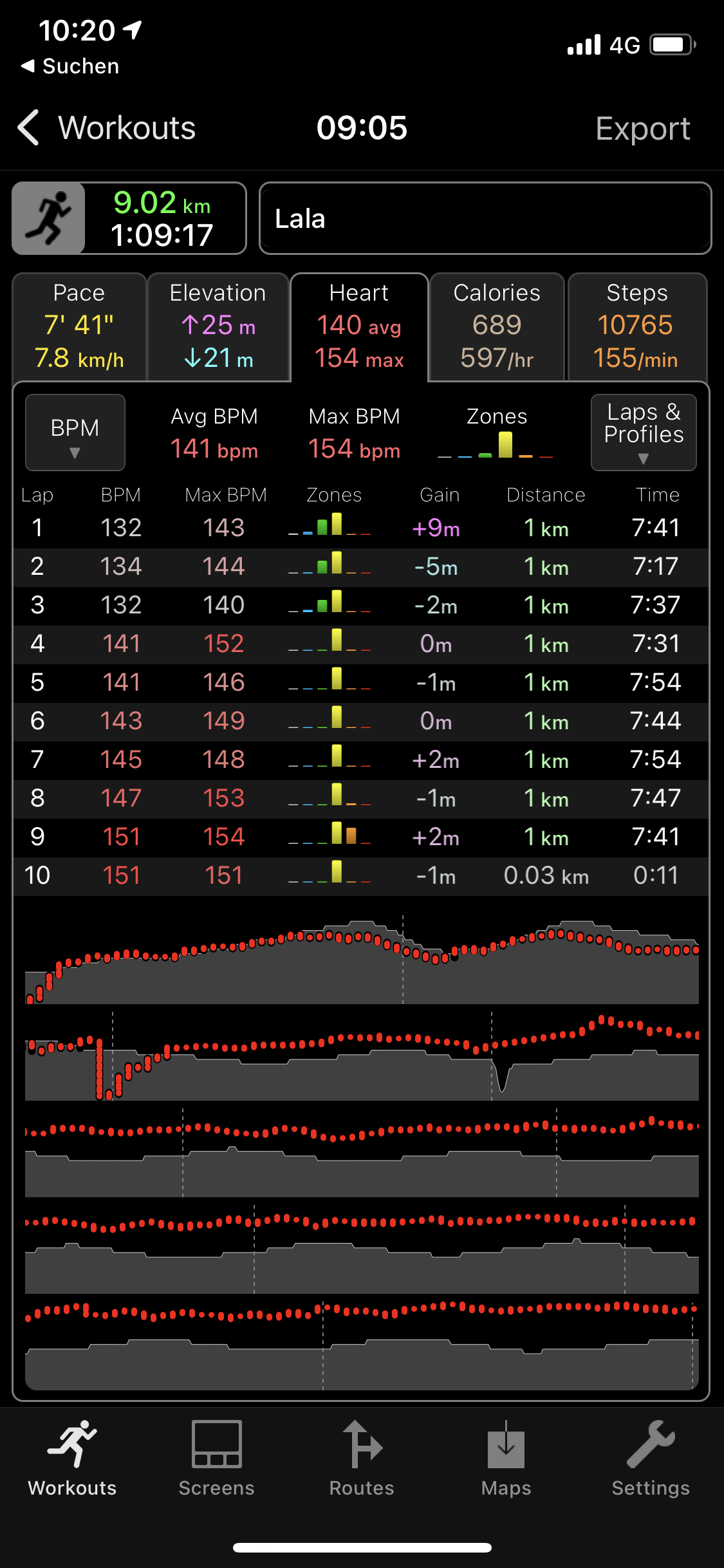Tap the running activity type icon
The width and height of the screenshot is (724, 1568).
click(x=49, y=219)
